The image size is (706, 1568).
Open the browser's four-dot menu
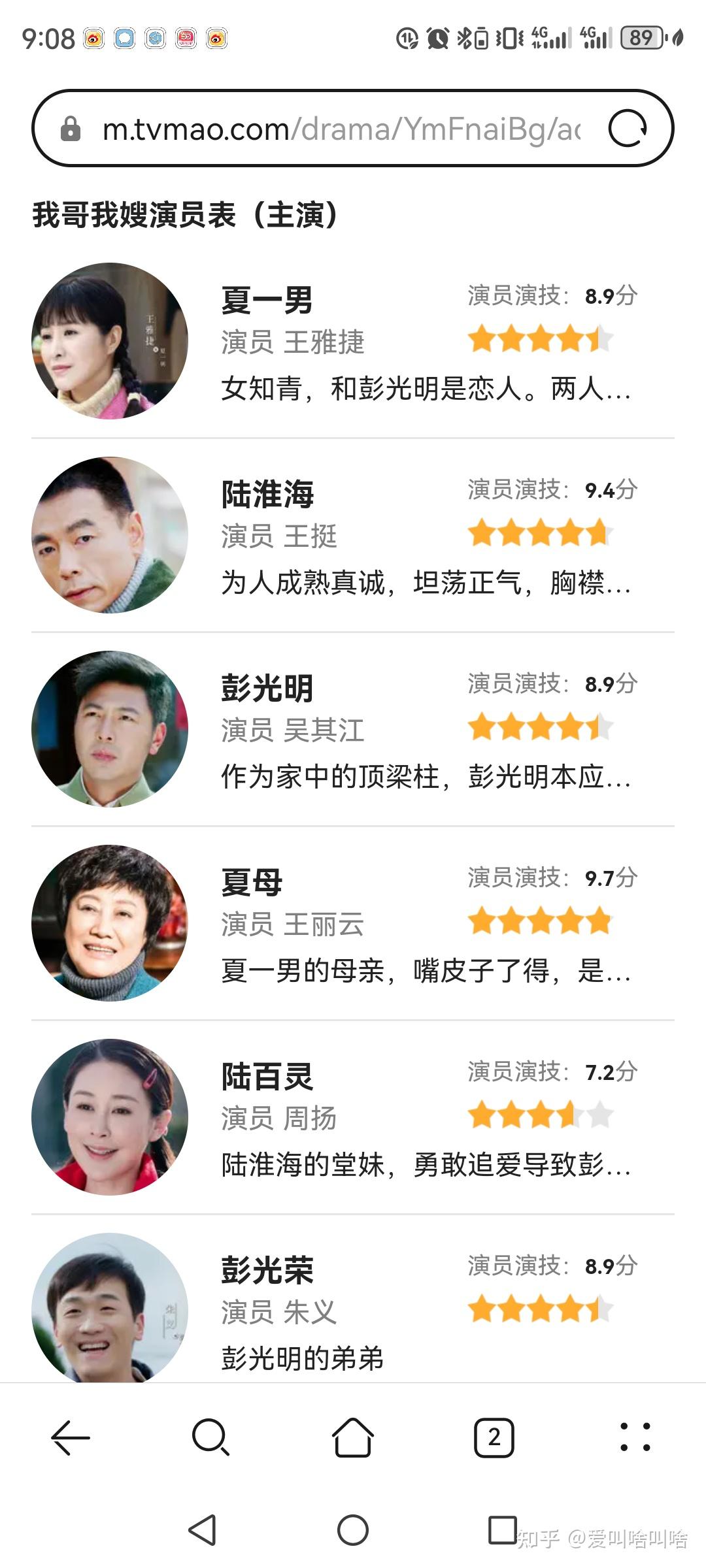tap(635, 1438)
